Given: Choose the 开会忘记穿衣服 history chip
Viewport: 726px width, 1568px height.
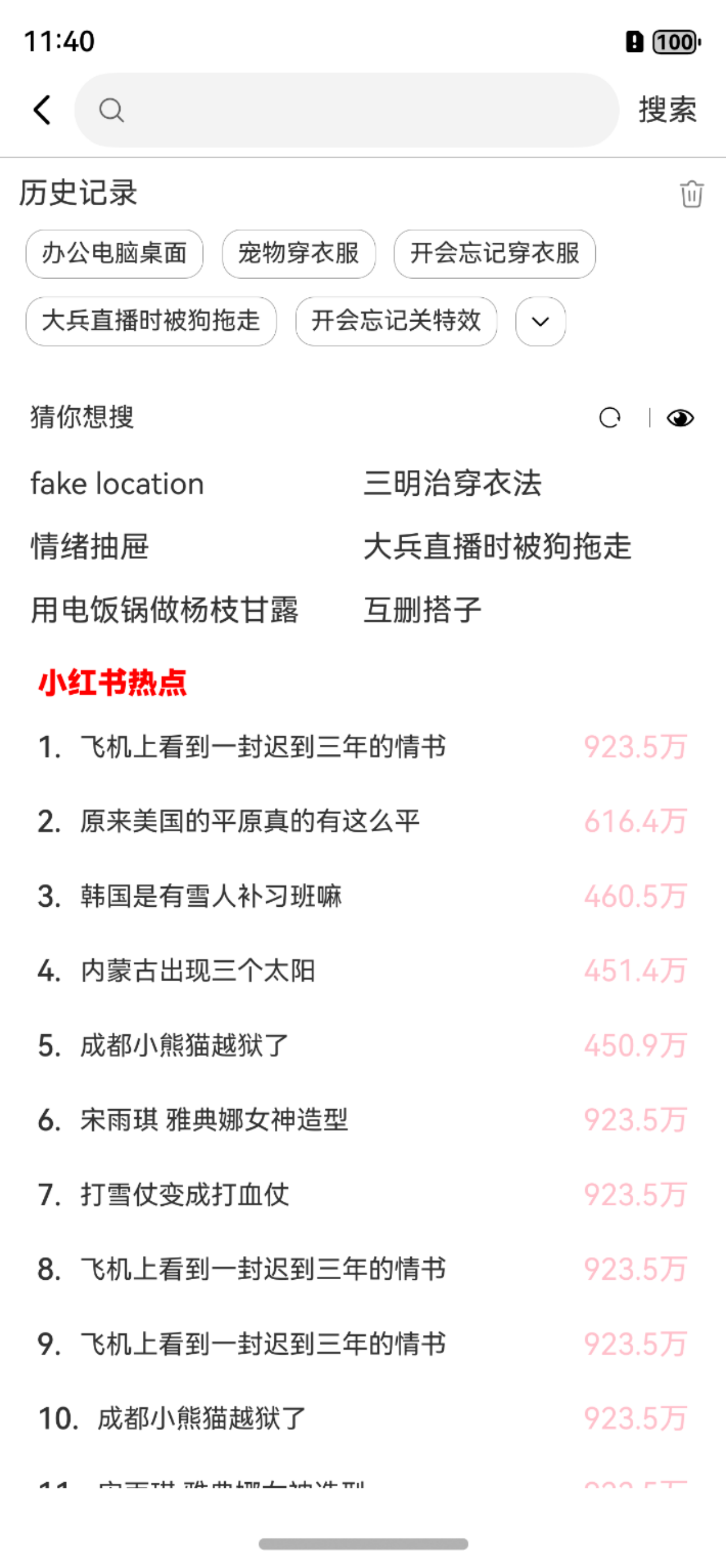Looking at the screenshot, I should click(494, 254).
